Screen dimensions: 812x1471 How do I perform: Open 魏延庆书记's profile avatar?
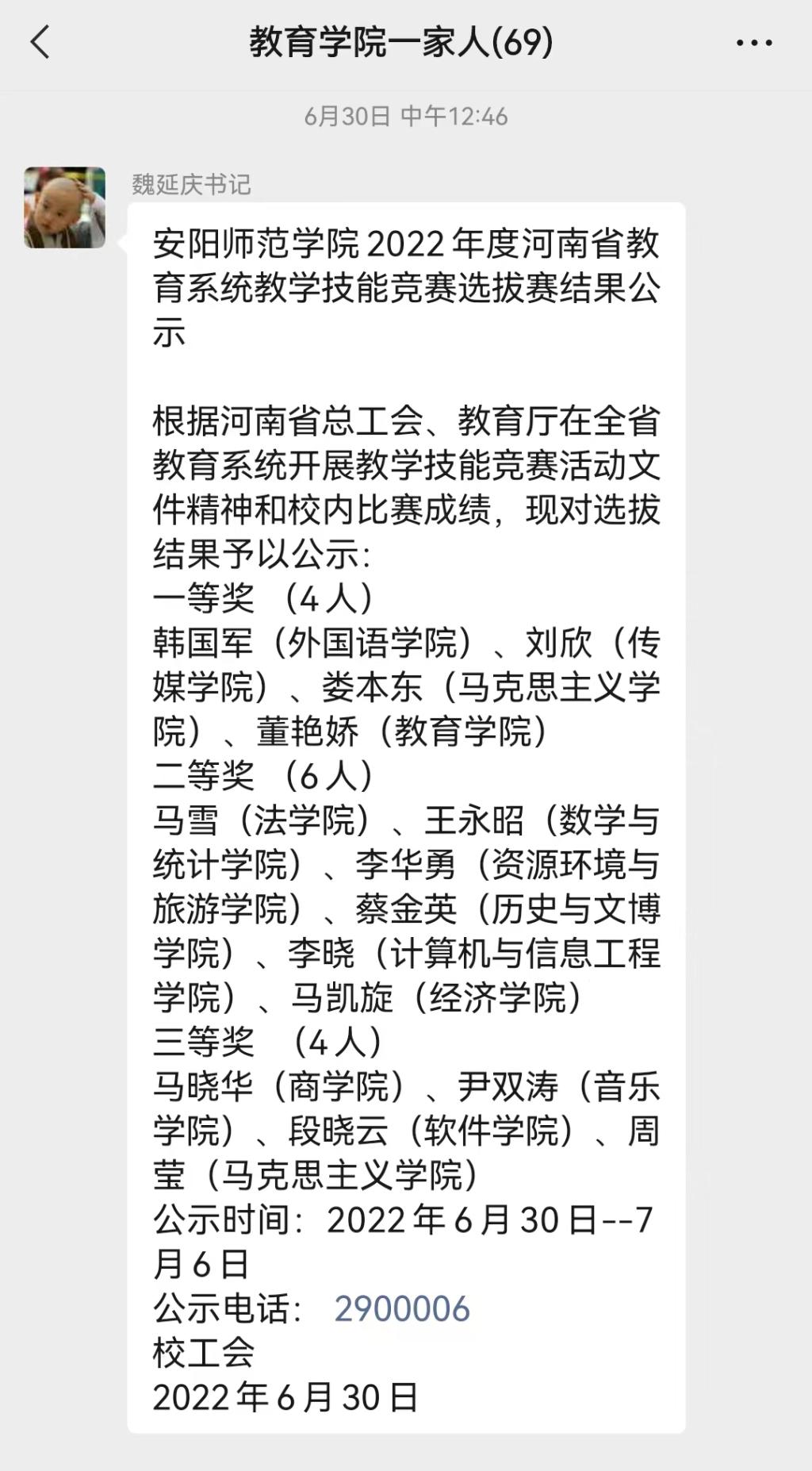point(65,208)
